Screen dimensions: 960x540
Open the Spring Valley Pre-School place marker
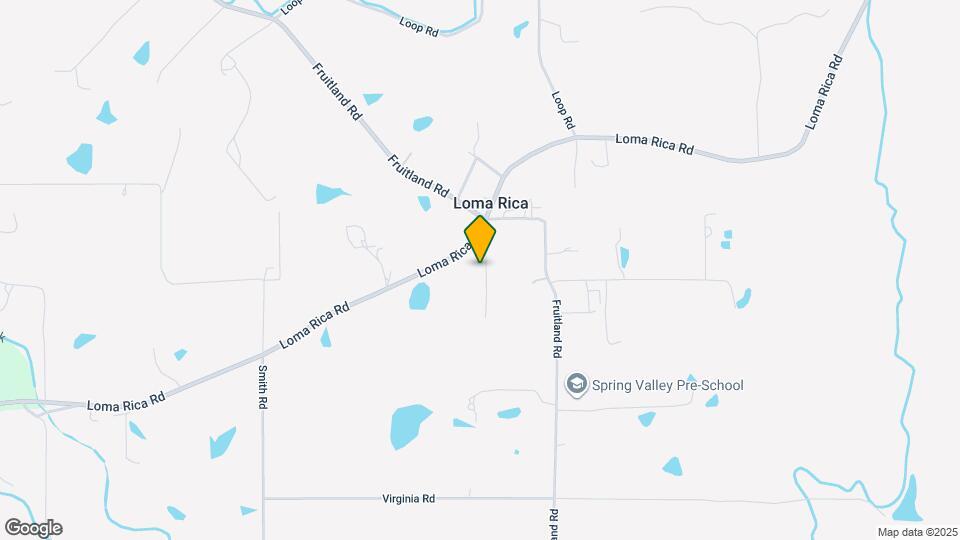[x=576, y=384]
